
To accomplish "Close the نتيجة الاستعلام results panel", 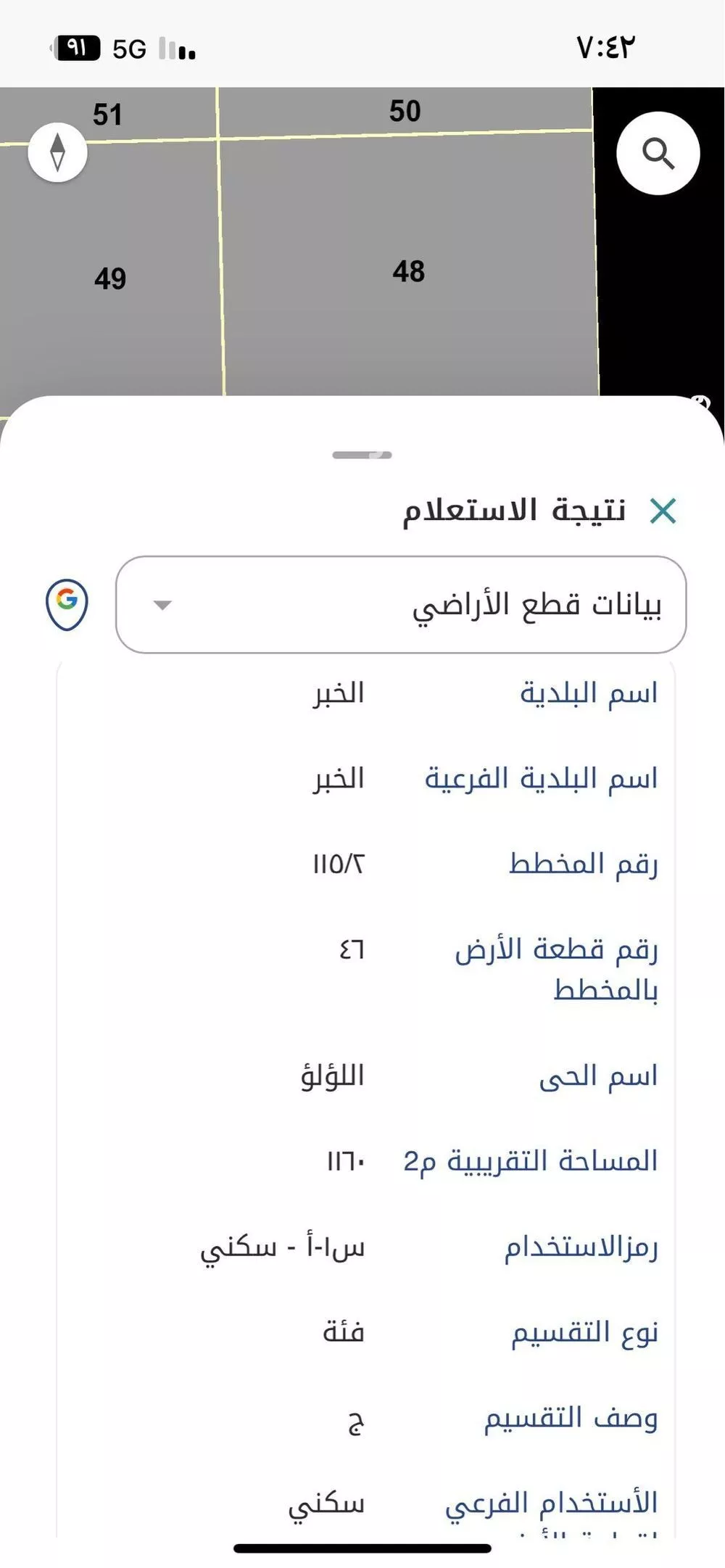I will 663,511.
